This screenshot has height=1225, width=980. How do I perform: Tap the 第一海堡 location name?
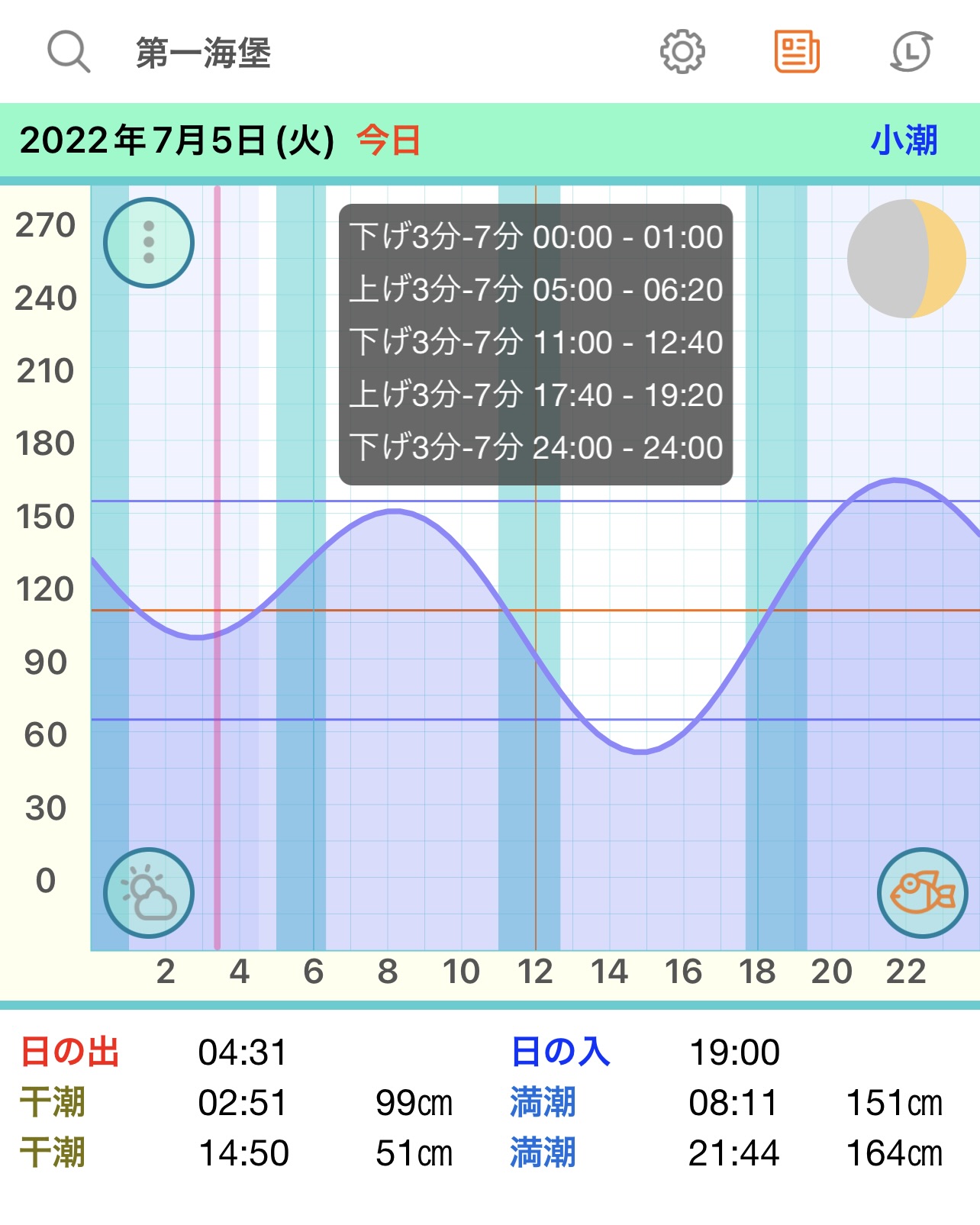[203, 53]
